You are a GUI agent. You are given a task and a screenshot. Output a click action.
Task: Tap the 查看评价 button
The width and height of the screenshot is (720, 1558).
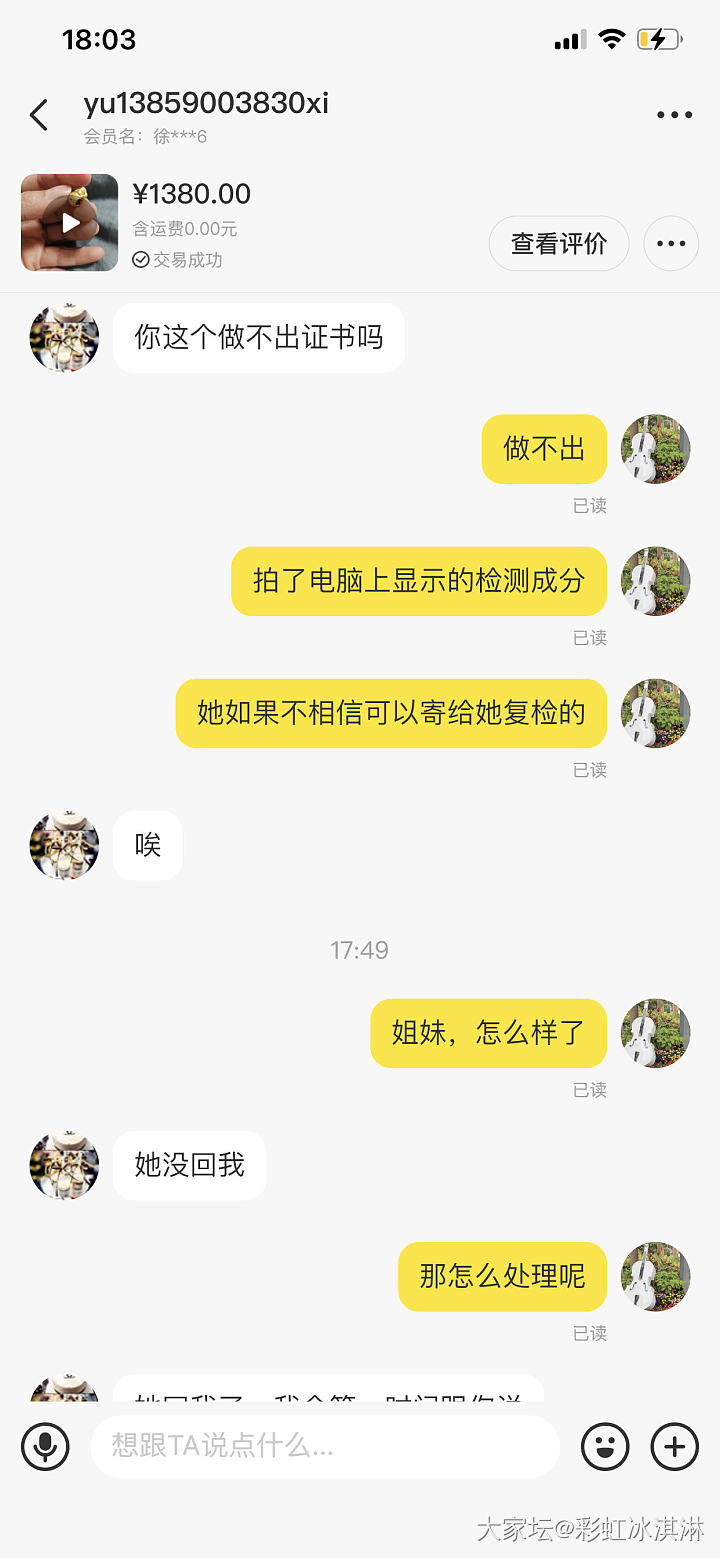558,243
